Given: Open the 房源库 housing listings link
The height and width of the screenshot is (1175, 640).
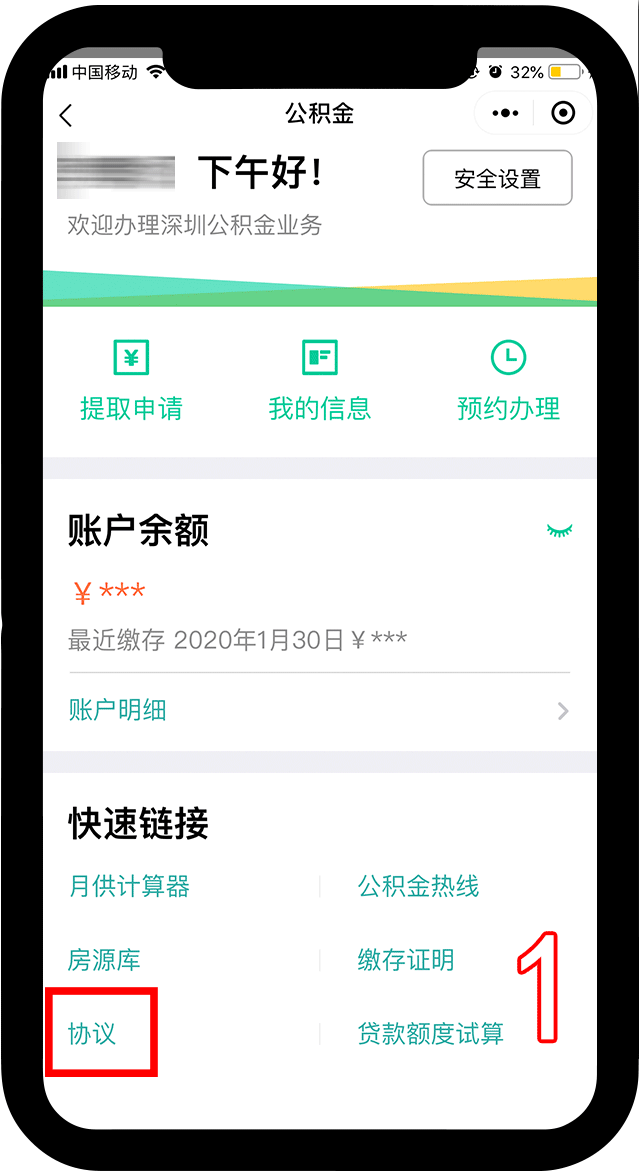Looking at the screenshot, I should click(x=104, y=960).
